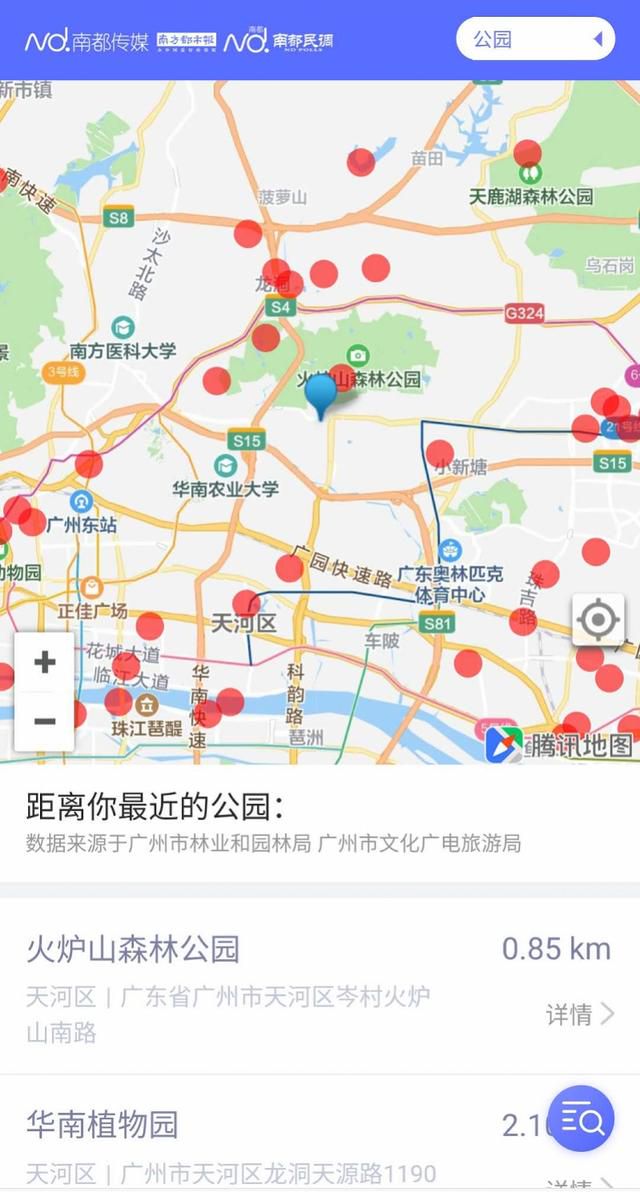Screen dimensions: 640x1192
Task: Recenter map to my current location
Action: pyautogui.click(x=598, y=621)
